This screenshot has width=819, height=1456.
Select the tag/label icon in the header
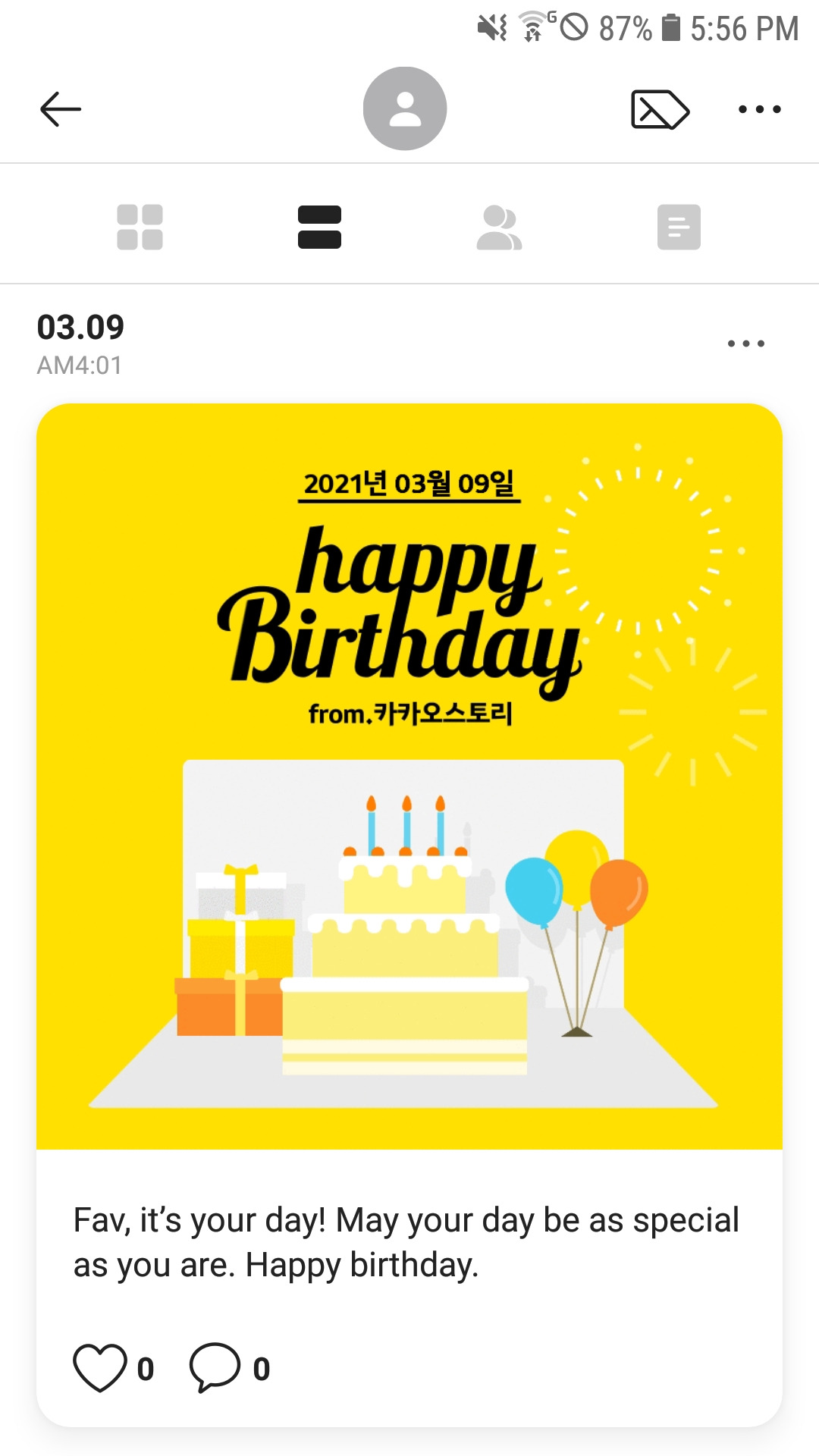click(x=655, y=108)
